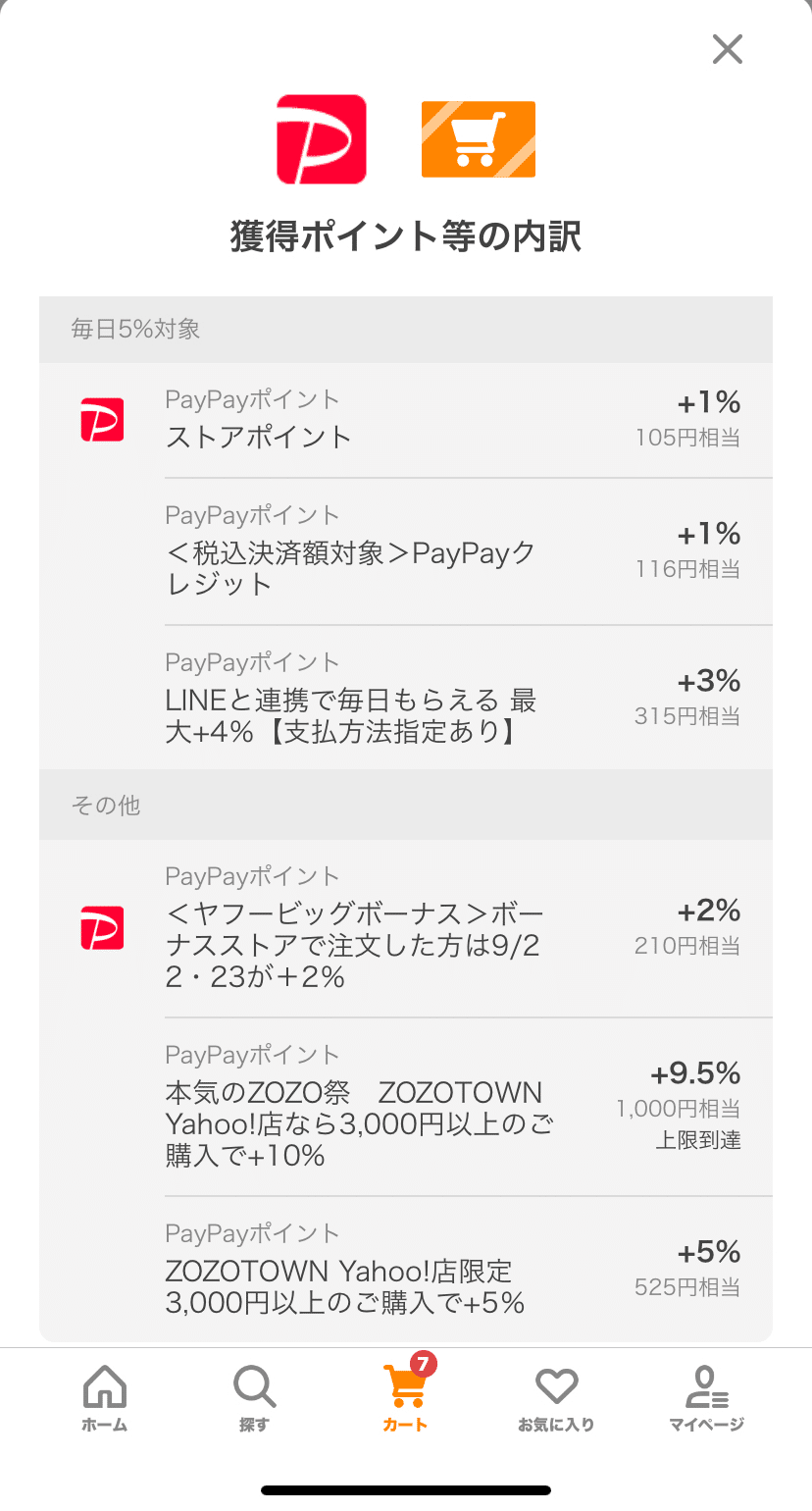
Task: Close the 獲得ポイント等の内訳 dialog
Action: click(727, 49)
